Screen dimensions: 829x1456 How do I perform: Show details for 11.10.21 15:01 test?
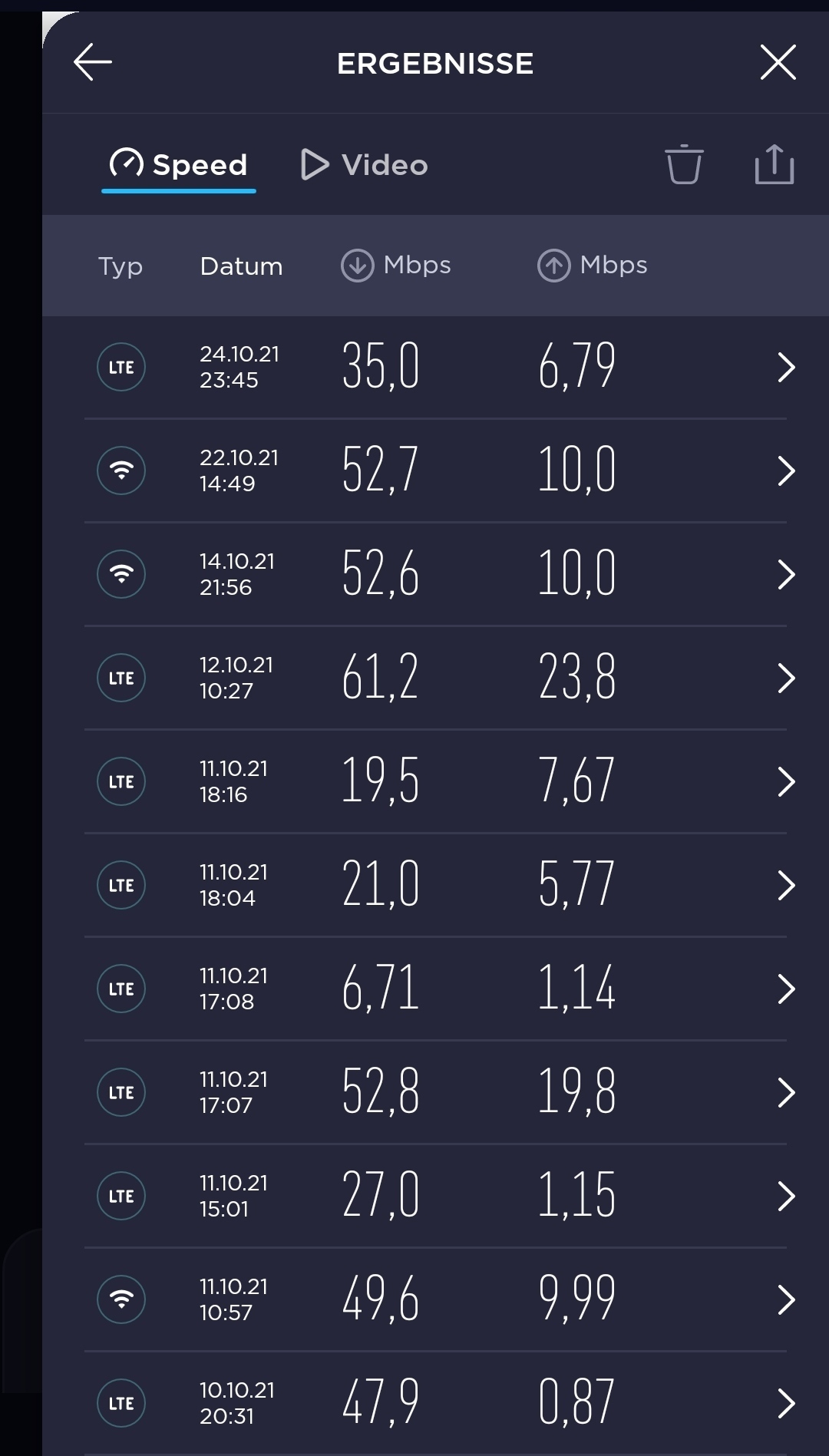coord(435,1196)
